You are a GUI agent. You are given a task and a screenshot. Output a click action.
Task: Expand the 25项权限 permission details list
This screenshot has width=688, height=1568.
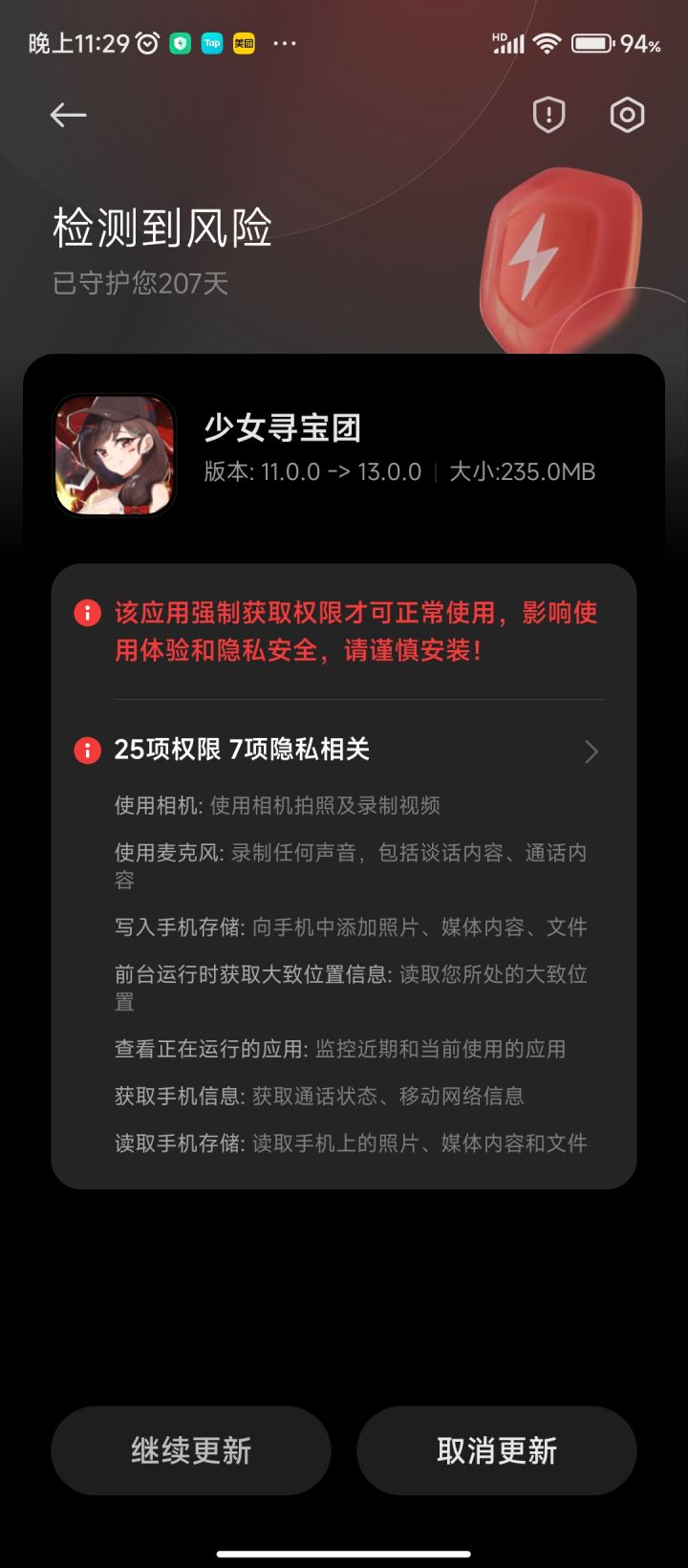pos(239,751)
